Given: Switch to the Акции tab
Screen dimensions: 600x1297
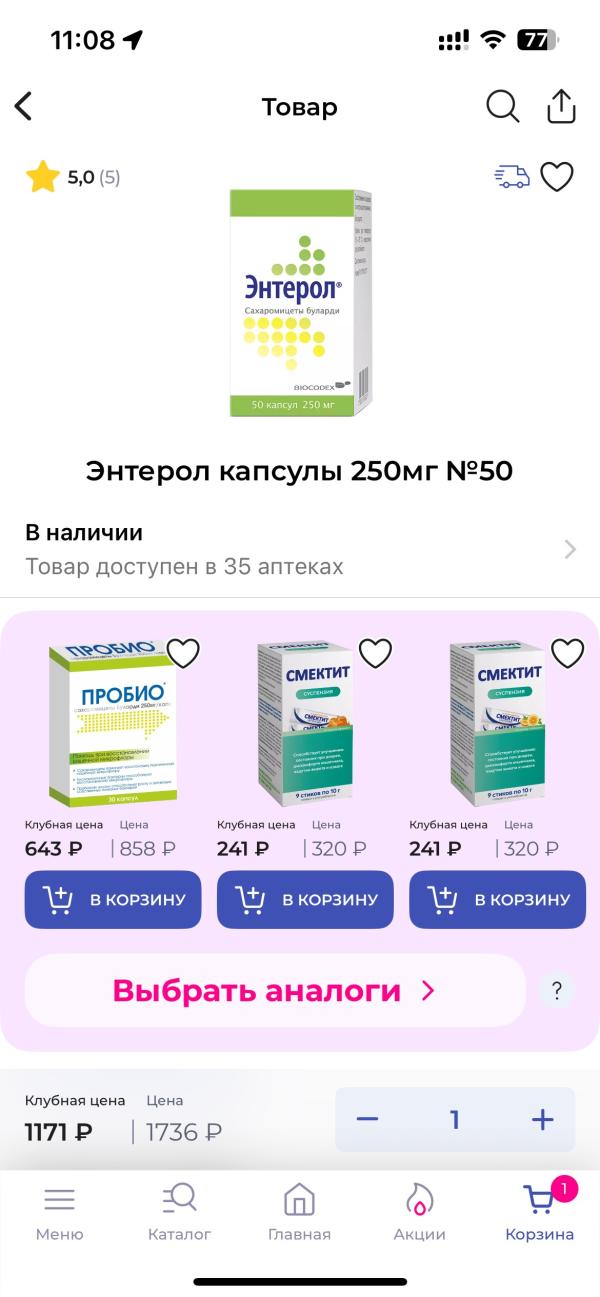Looking at the screenshot, I should pyautogui.click(x=419, y=1211).
